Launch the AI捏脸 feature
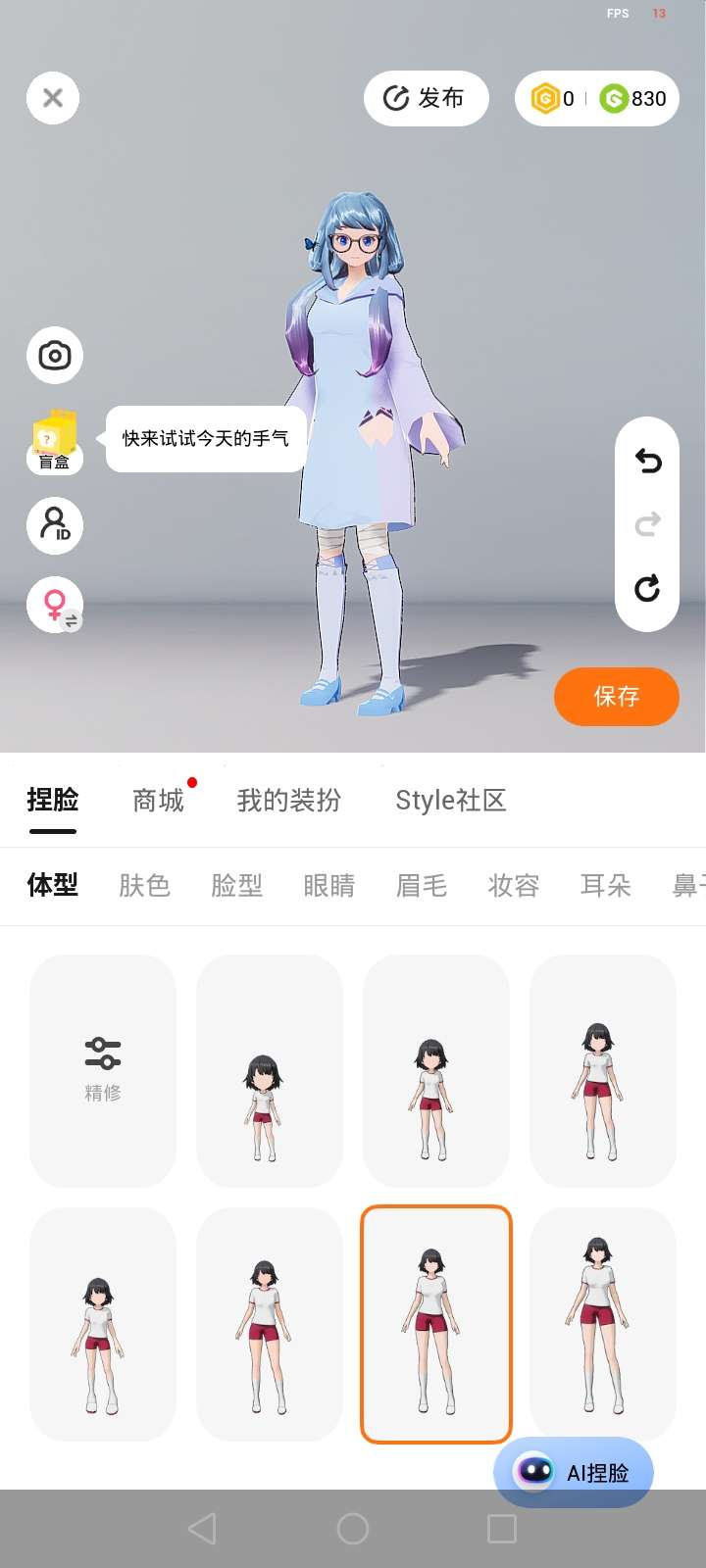This screenshot has height=1568, width=706. pyautogui.click(x=574, y=1472)
